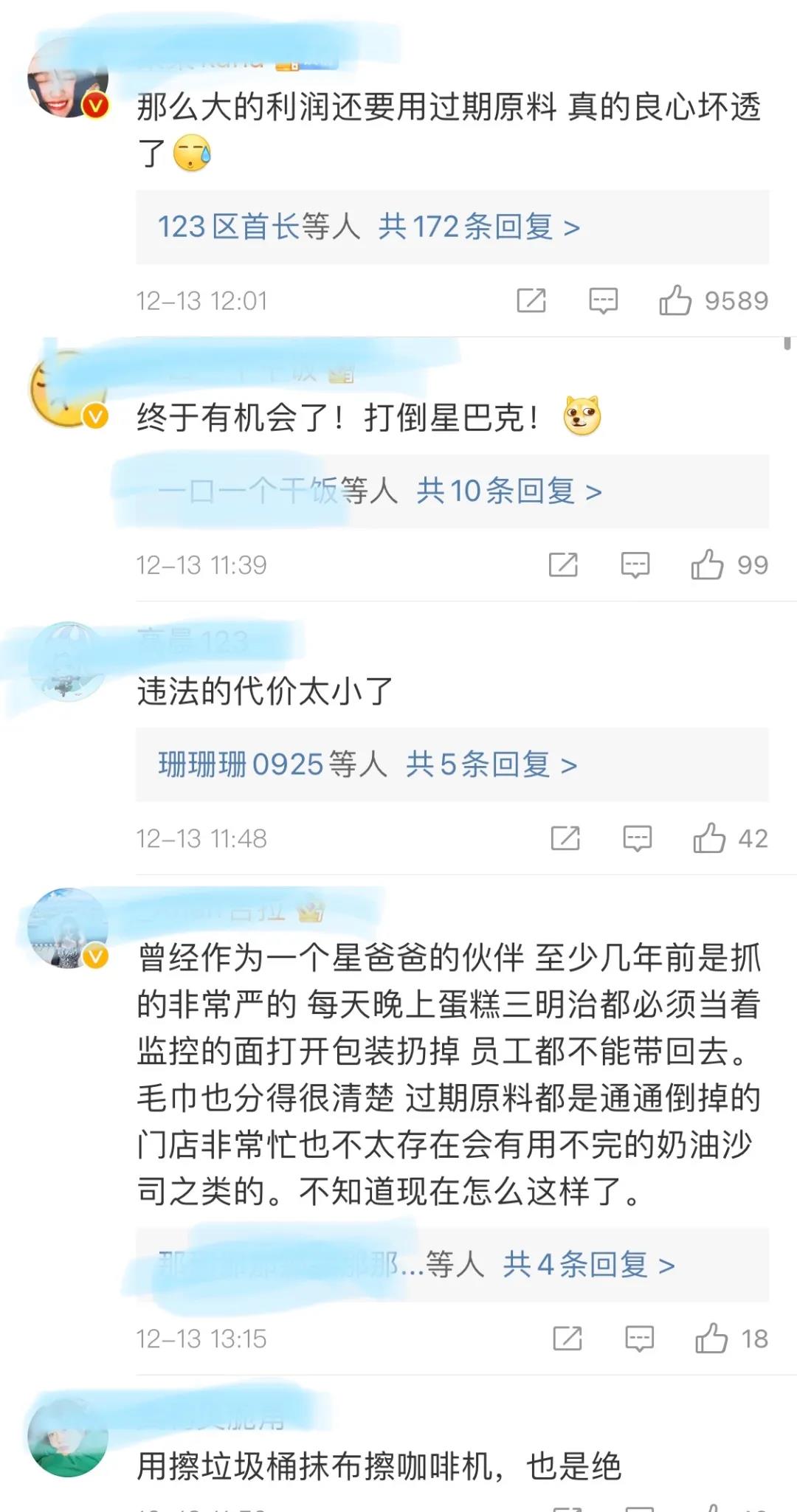View 5 replies from 珊珊珊0925 and others
Screen dimensions: 797x1512
[491, 764]
